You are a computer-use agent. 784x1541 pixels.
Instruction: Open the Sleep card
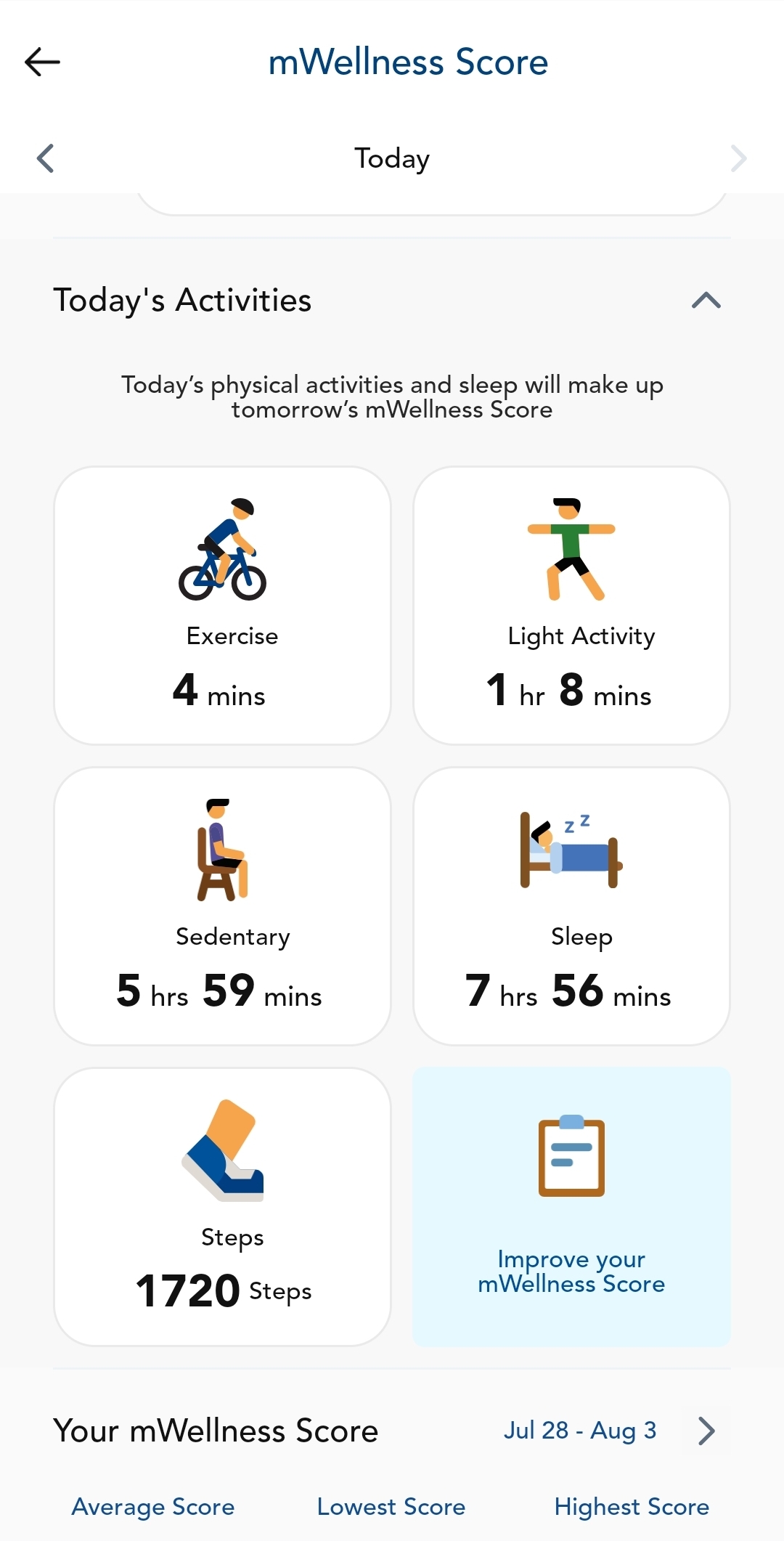pyautogui.click(x=571, y=906)
